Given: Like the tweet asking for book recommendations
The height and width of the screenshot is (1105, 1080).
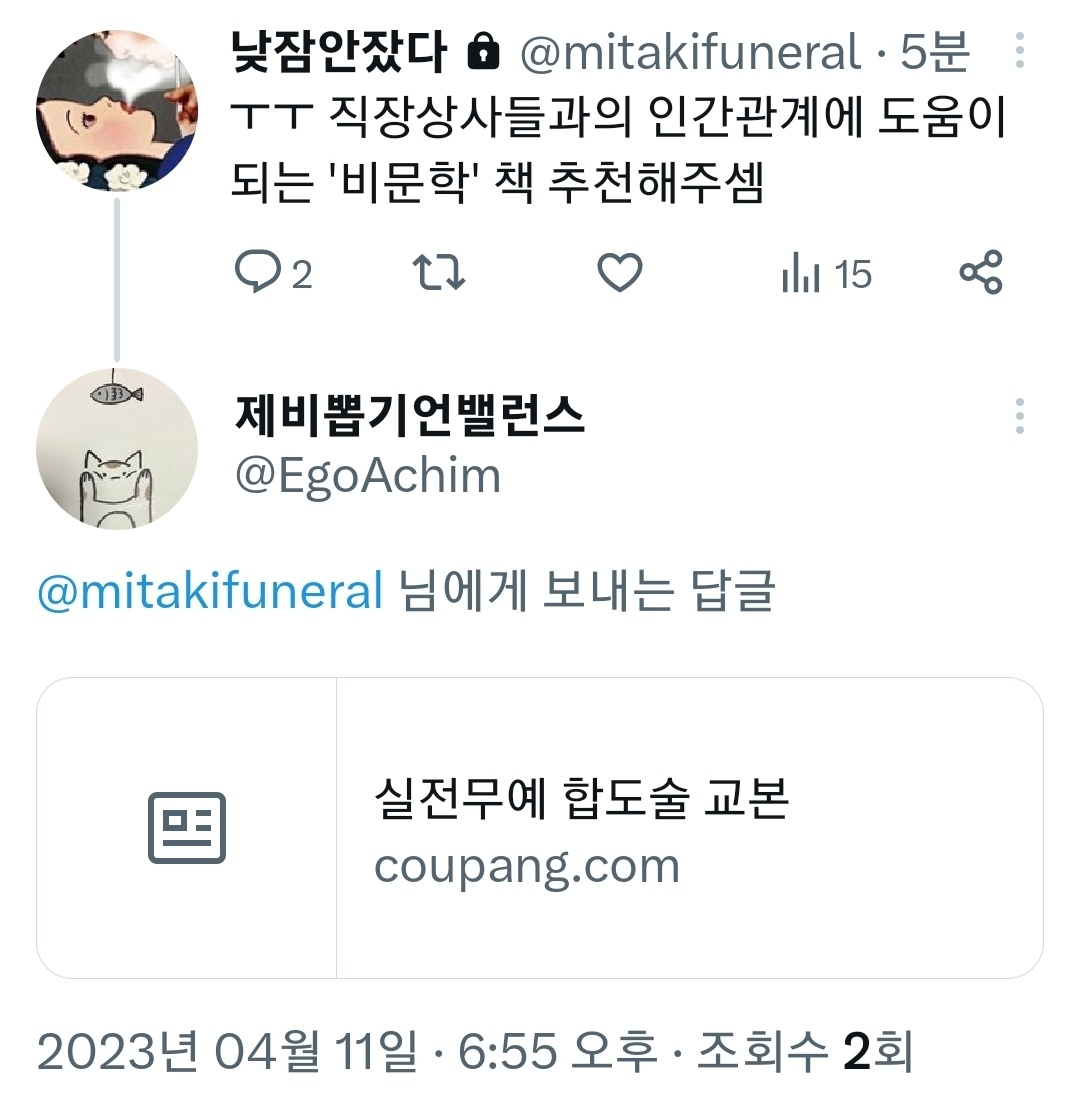Looking at the screenshot, I should point(619,272).
